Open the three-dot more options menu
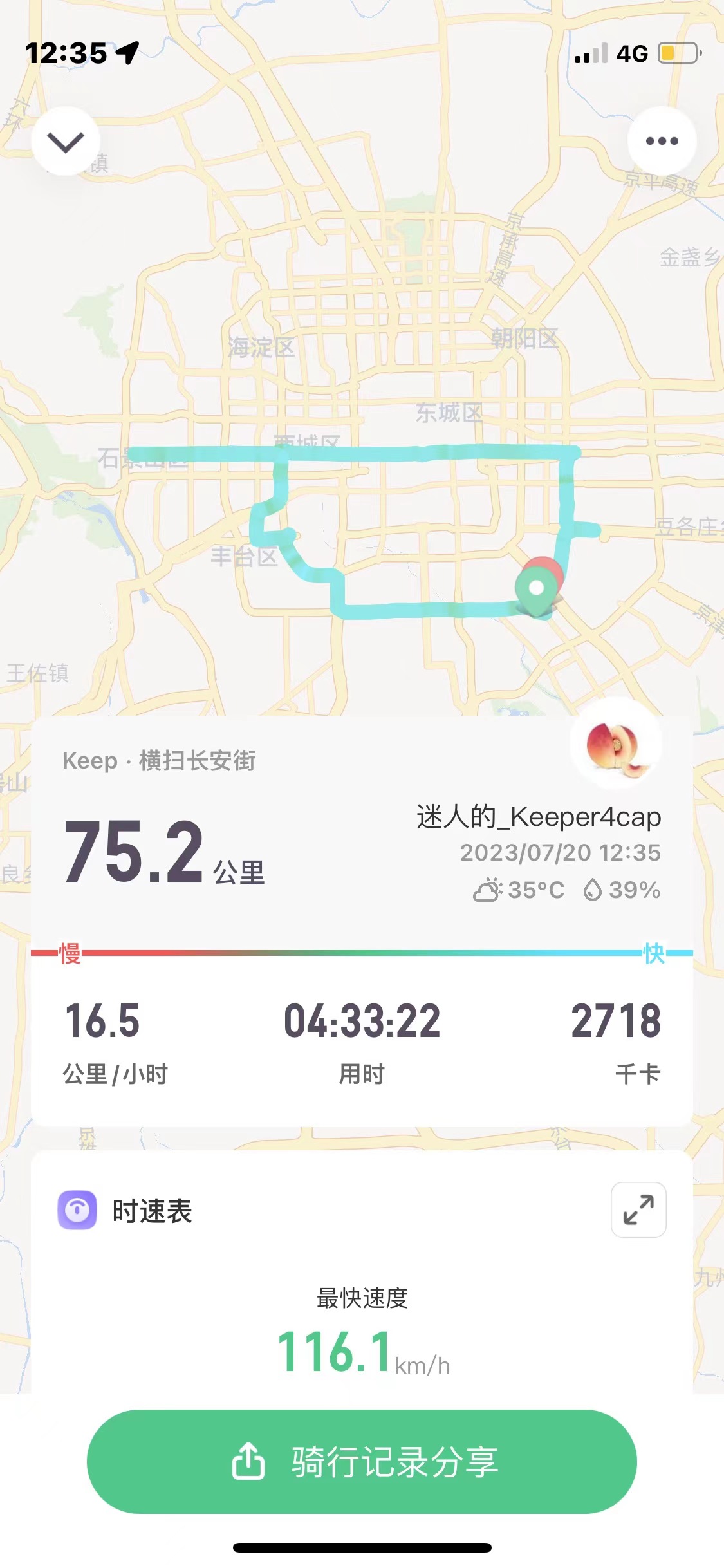 coord(662,141)
